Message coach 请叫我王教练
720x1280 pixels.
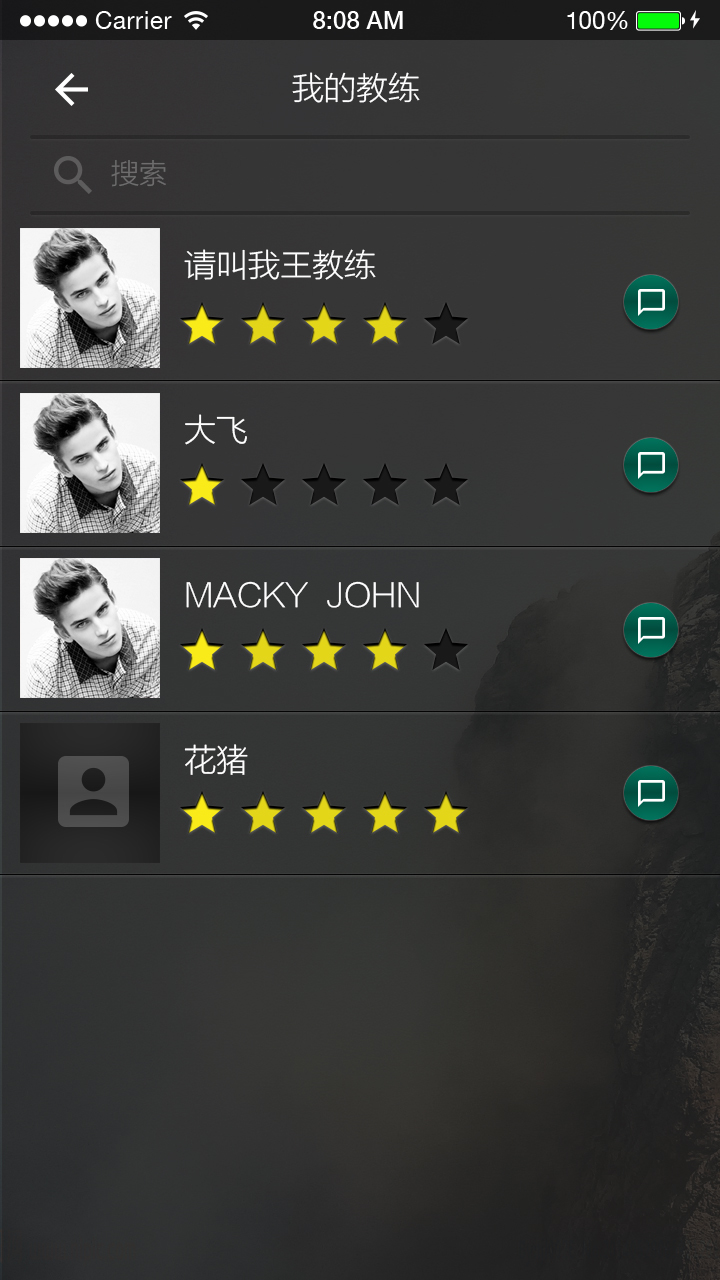pos(651,302)
